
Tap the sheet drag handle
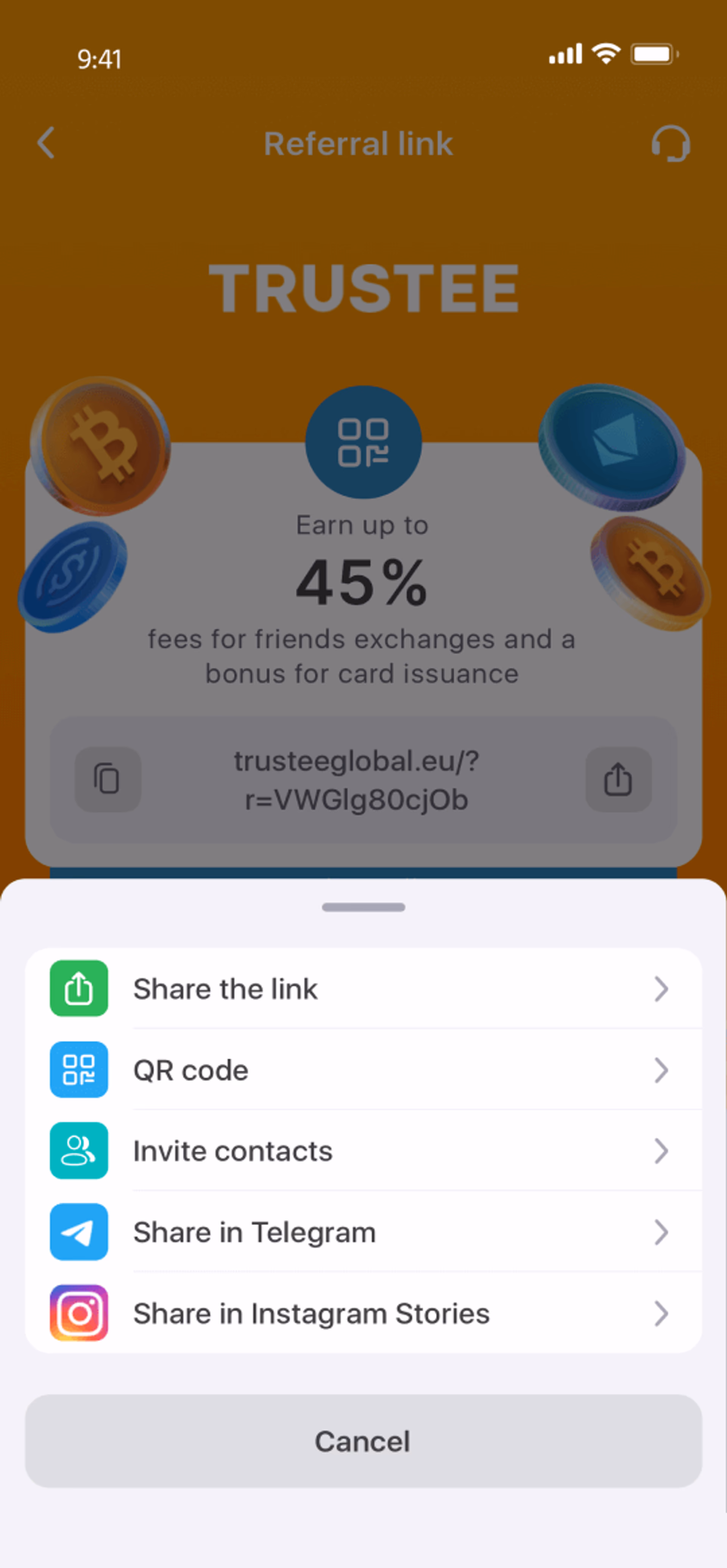[363, 907]
